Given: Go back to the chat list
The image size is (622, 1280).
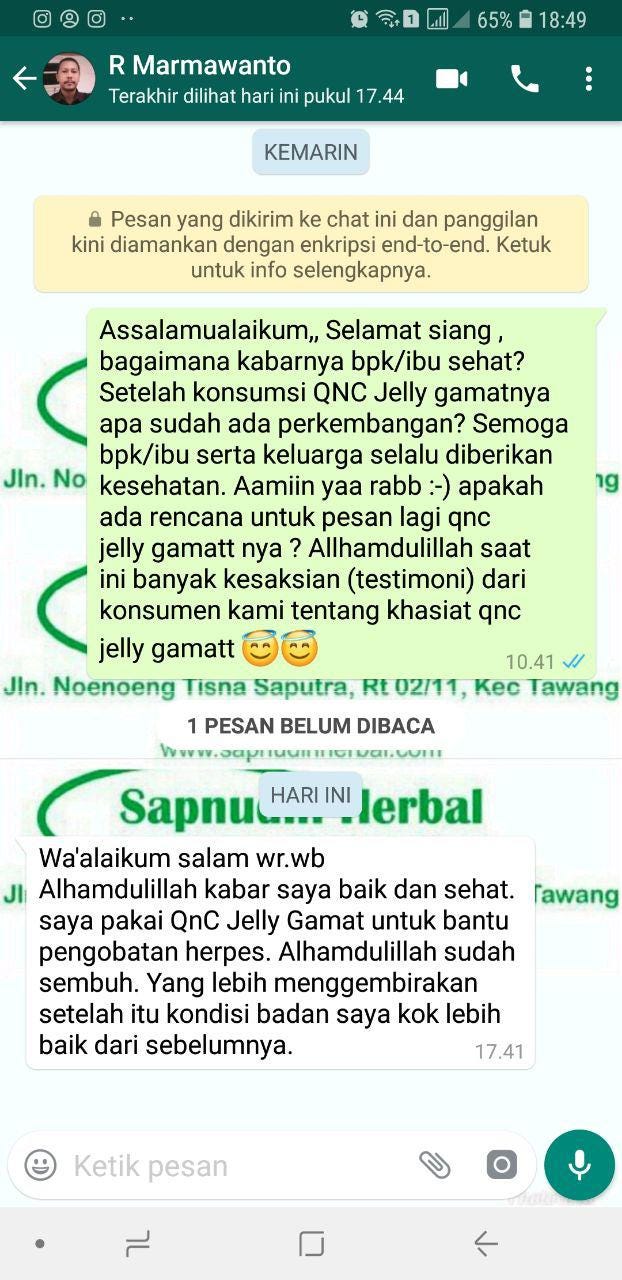Looking at the screenshot, I should (x=24, y=79).
